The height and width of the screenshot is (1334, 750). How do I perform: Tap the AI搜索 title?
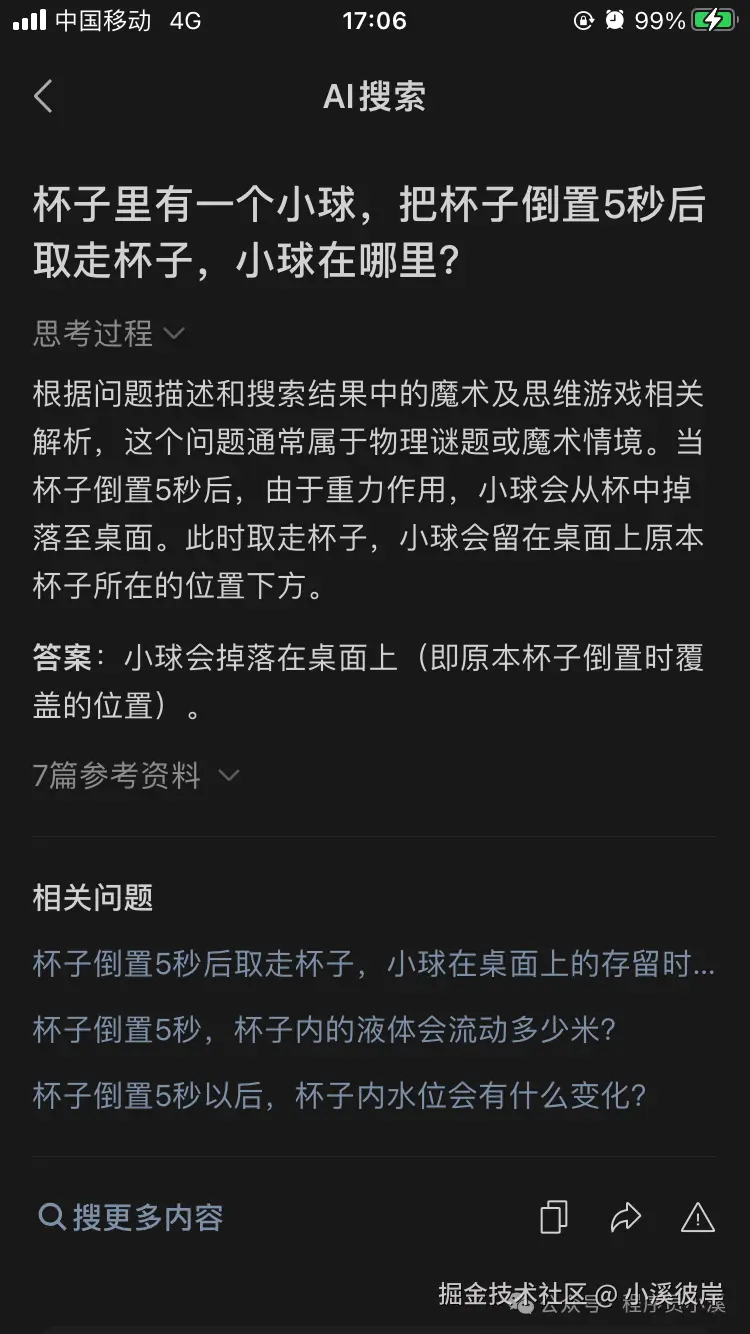click(x=374, y=97)
